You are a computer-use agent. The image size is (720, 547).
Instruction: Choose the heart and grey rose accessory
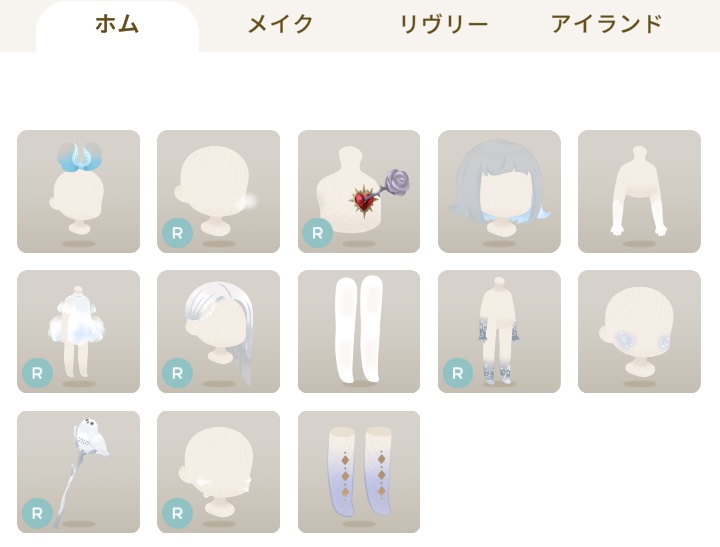(358, 191)
